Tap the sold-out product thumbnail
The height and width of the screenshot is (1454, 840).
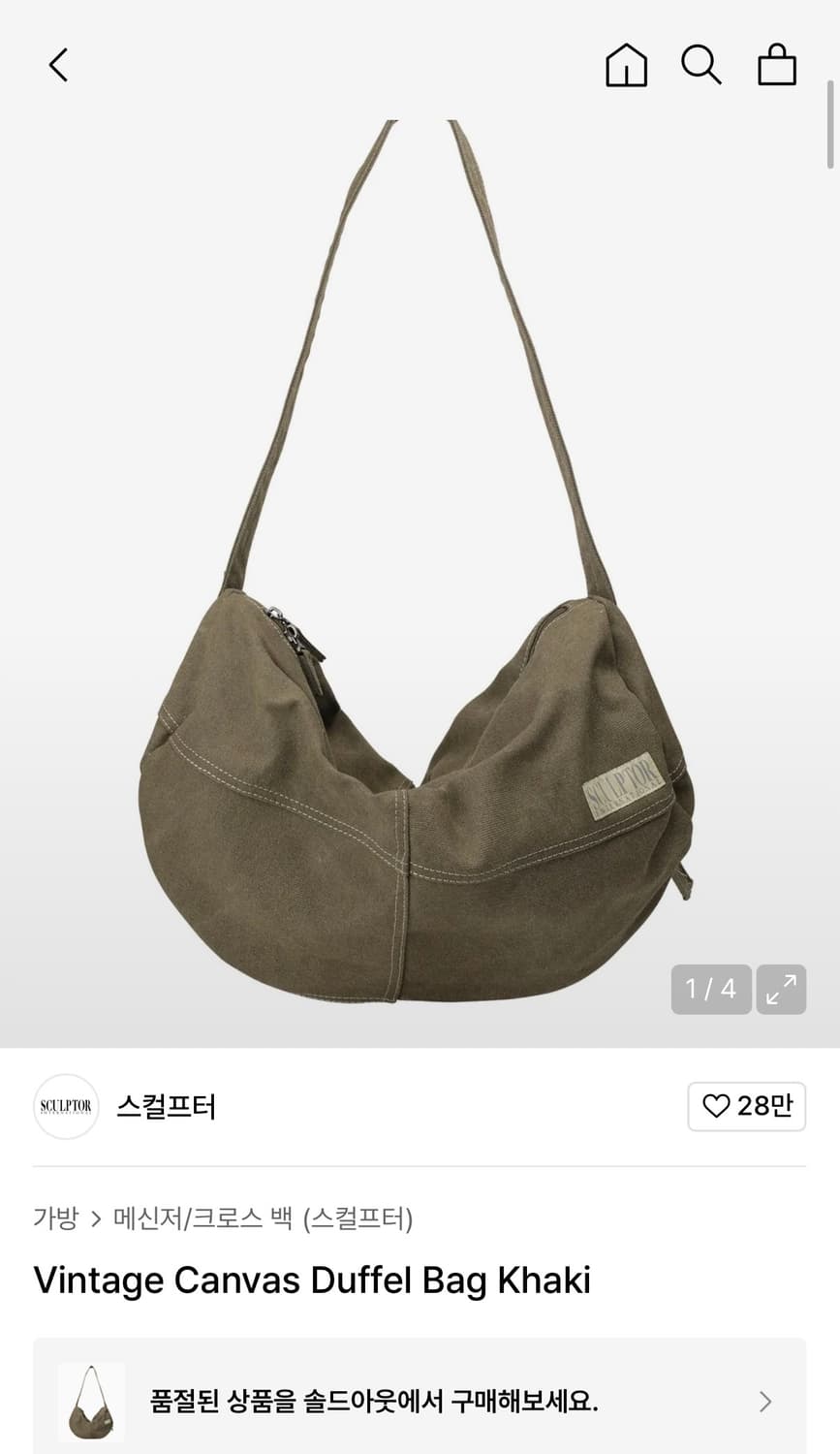(90, 1402)
